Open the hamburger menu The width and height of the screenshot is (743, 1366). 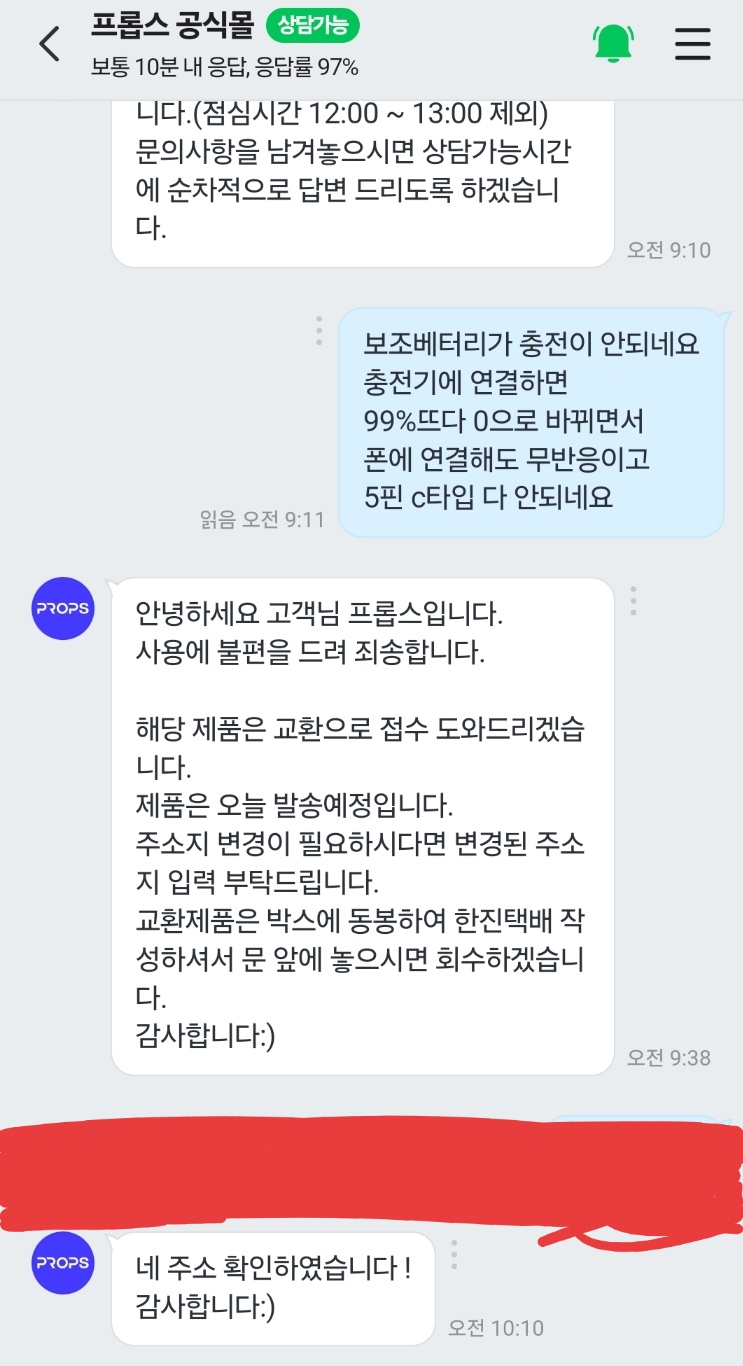(x=693, y=44)
